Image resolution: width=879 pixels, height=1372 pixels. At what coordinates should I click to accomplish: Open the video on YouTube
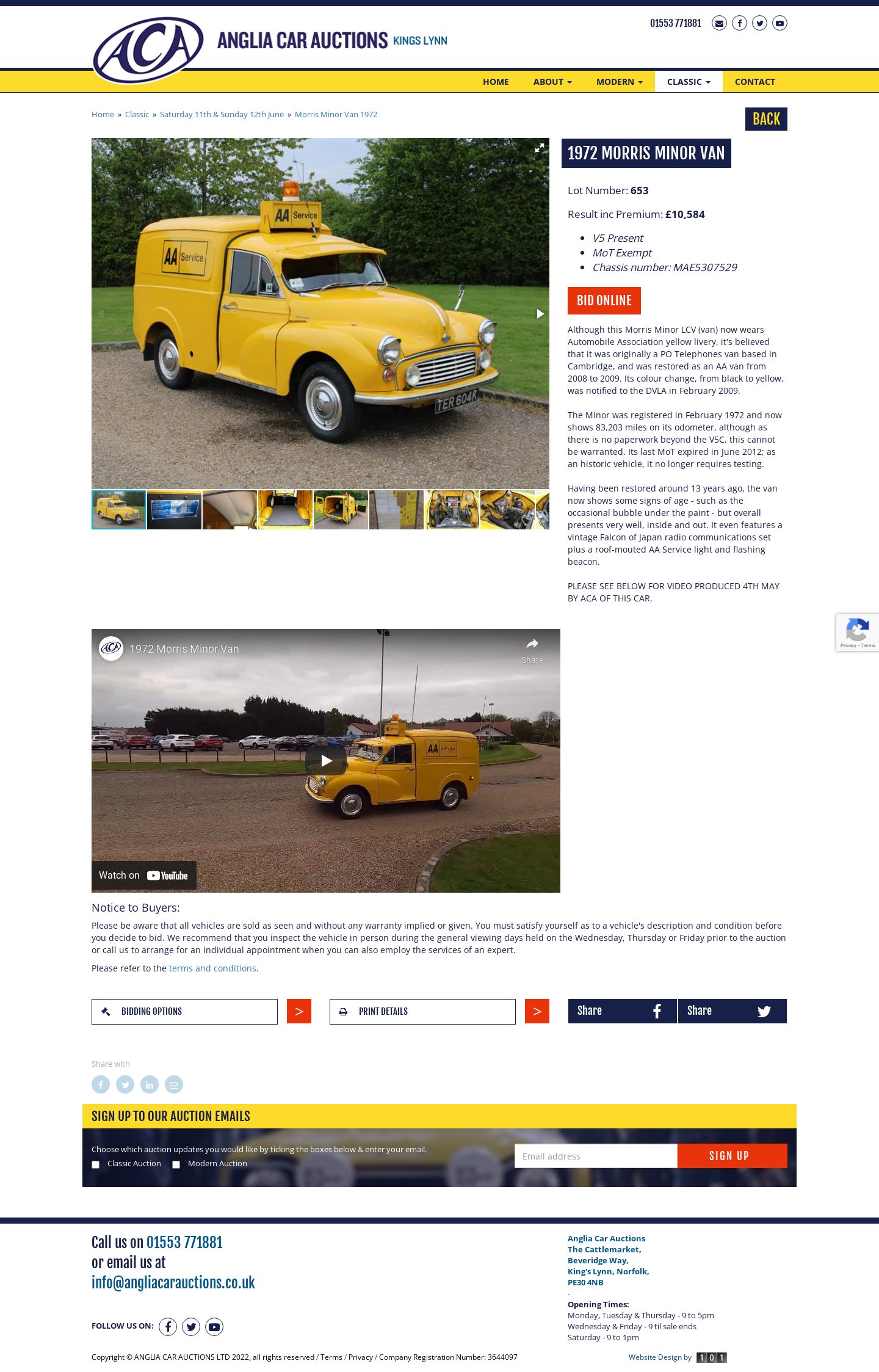[x=144, y=876]
